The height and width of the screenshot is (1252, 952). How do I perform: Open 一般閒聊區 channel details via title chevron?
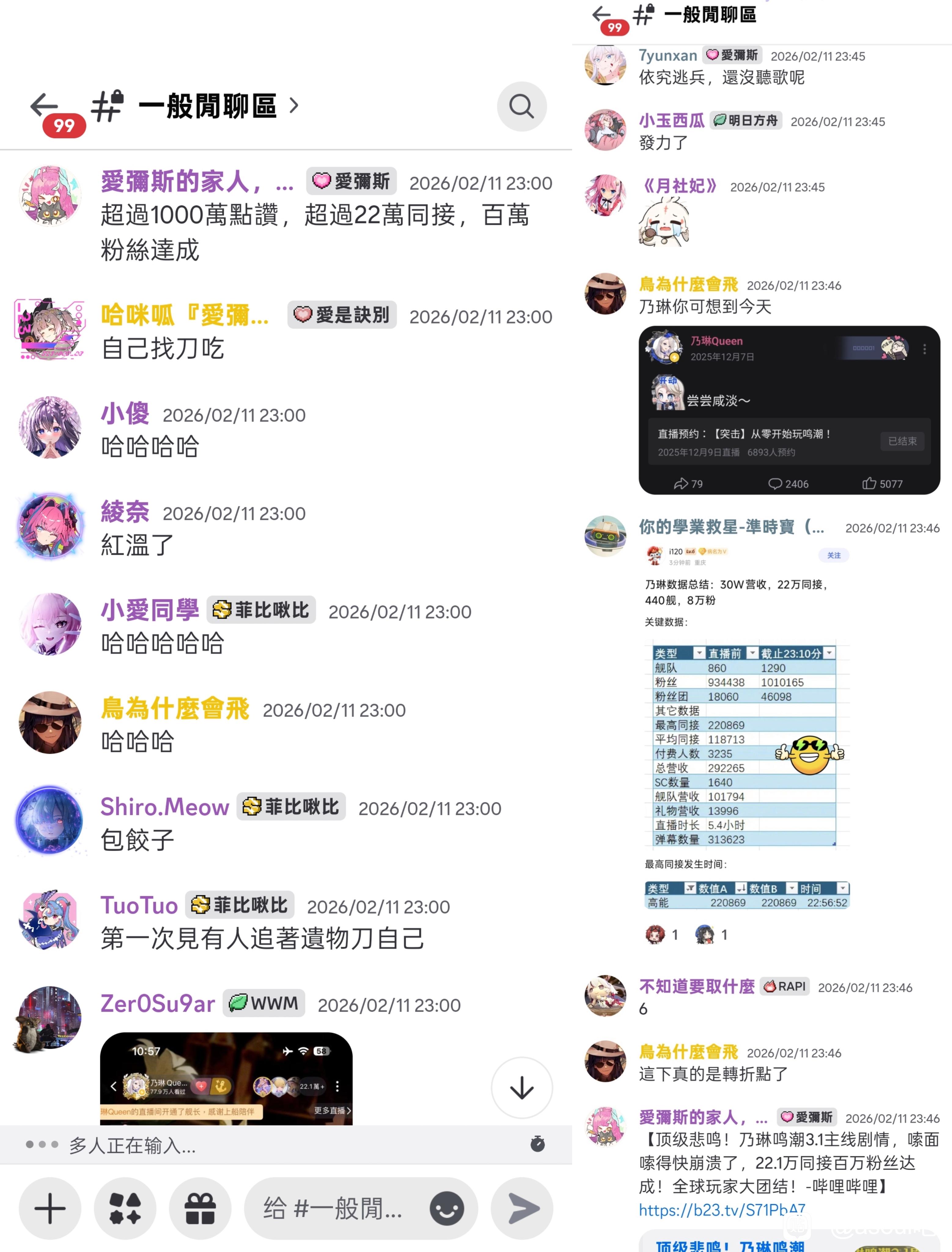(x=293, y=105)
